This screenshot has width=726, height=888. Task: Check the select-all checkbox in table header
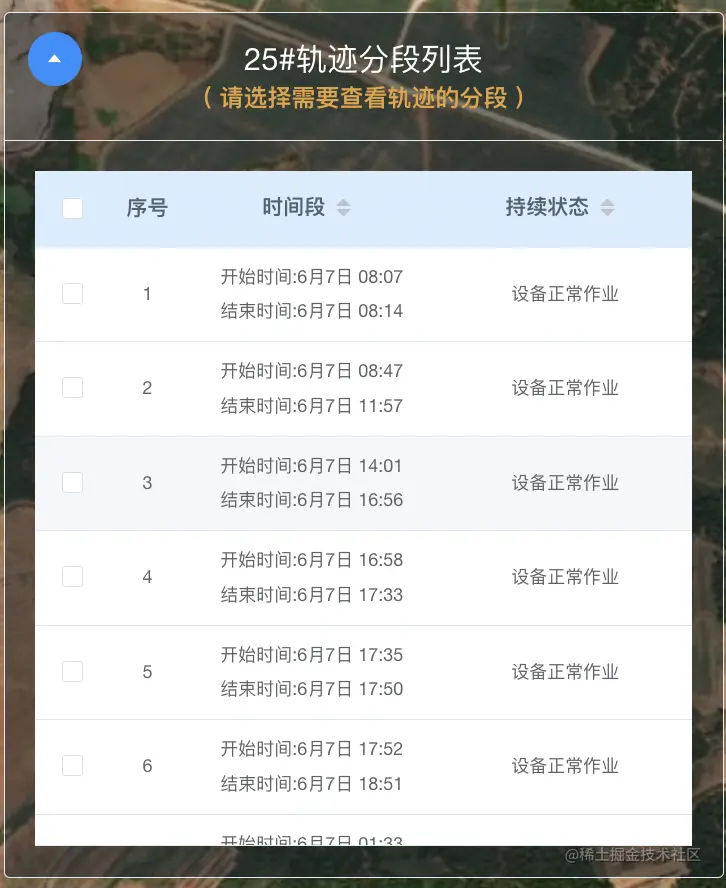(x=72, y=208)
